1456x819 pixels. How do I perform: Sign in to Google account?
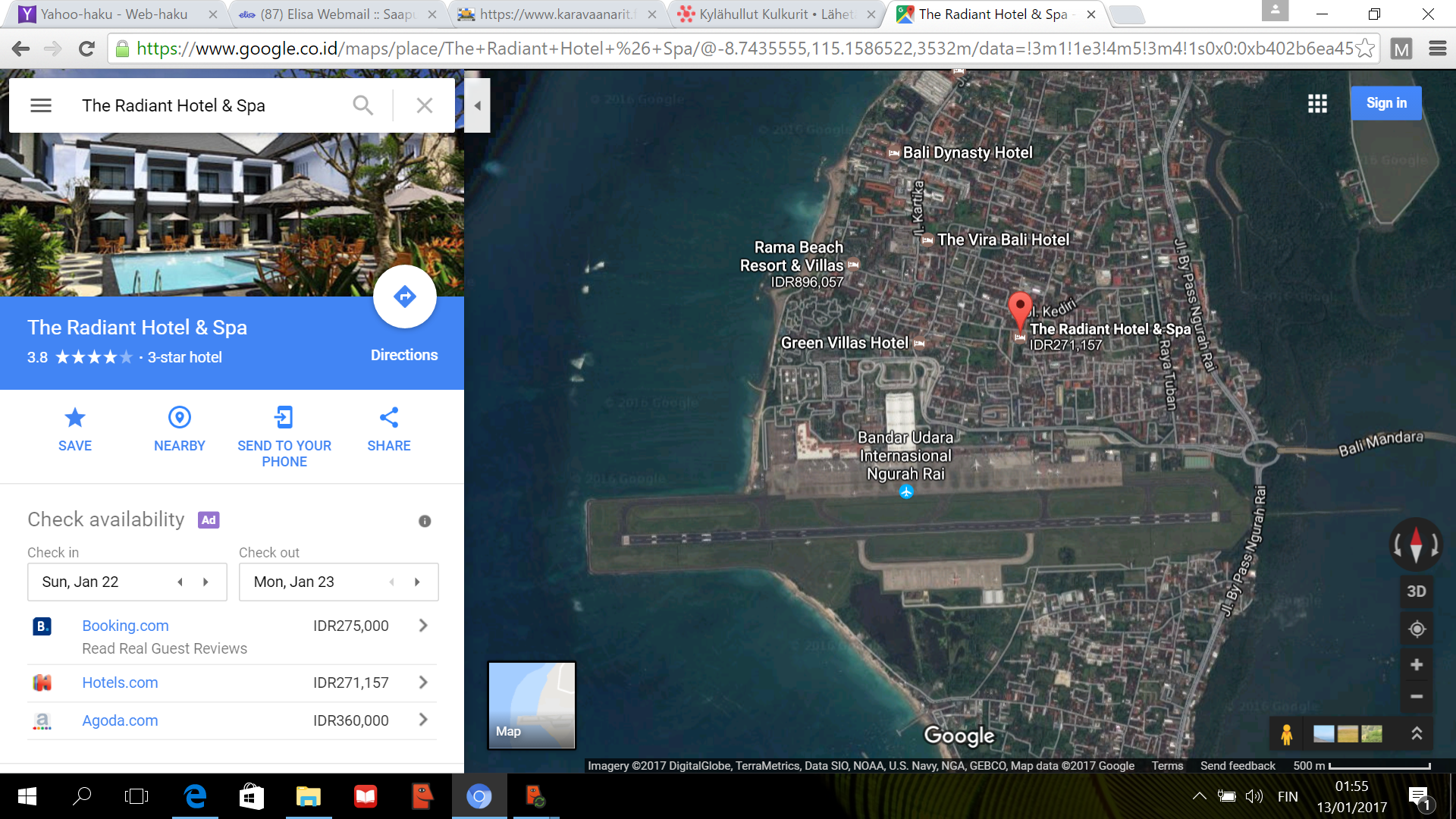click(1385, 103)
